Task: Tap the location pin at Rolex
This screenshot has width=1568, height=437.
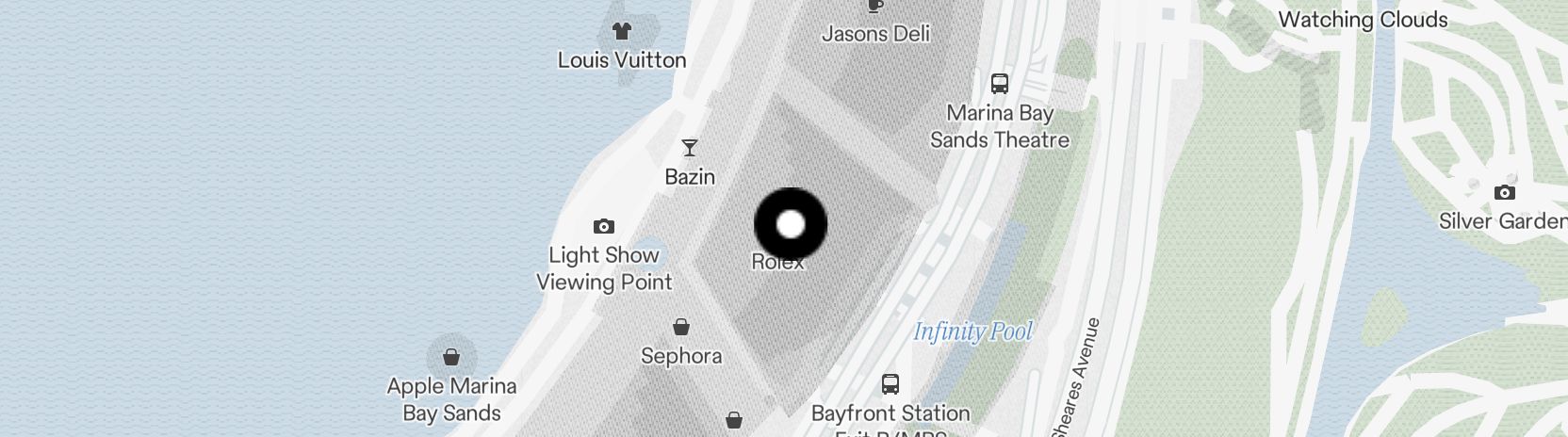Action: (x=791, y=224)
